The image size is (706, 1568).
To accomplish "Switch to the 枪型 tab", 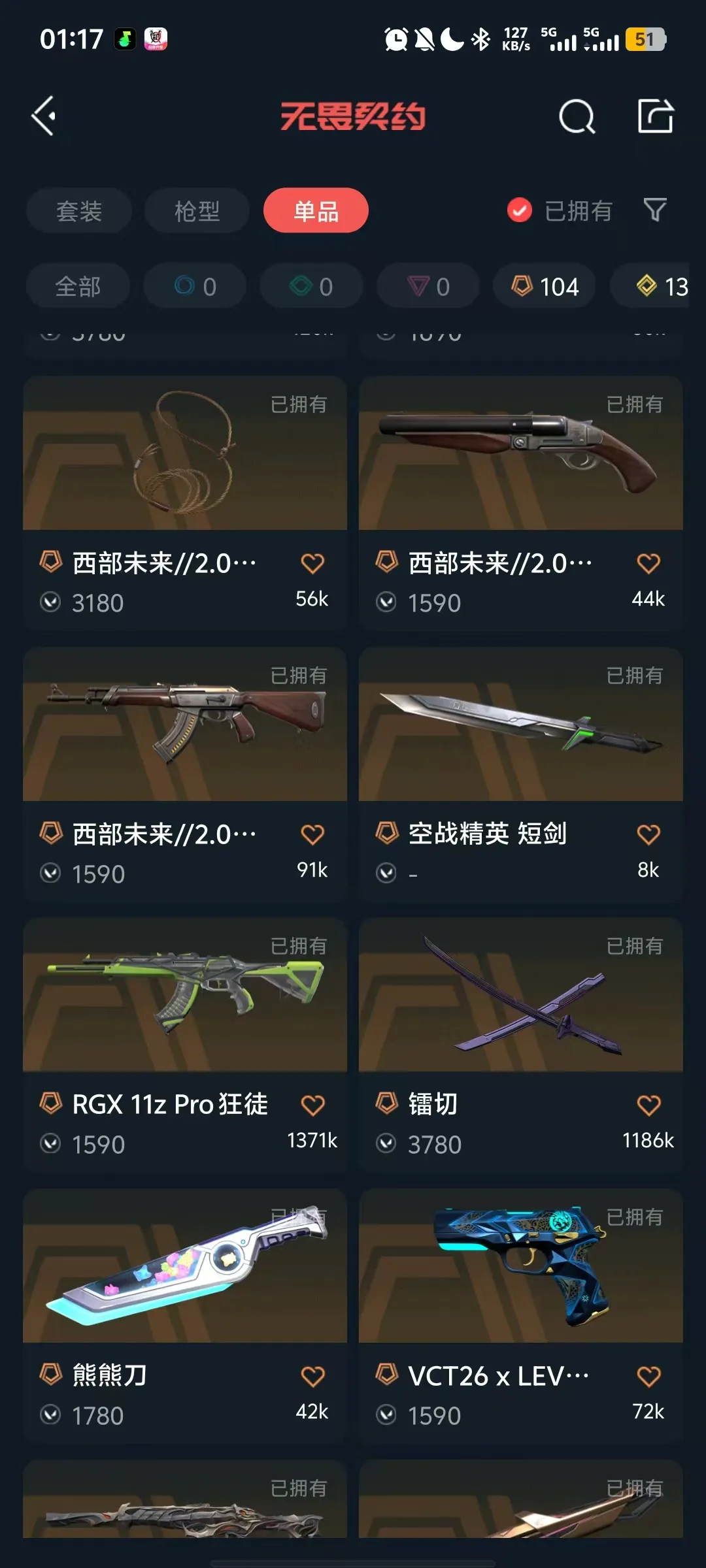I will click(x=197, y=210).
